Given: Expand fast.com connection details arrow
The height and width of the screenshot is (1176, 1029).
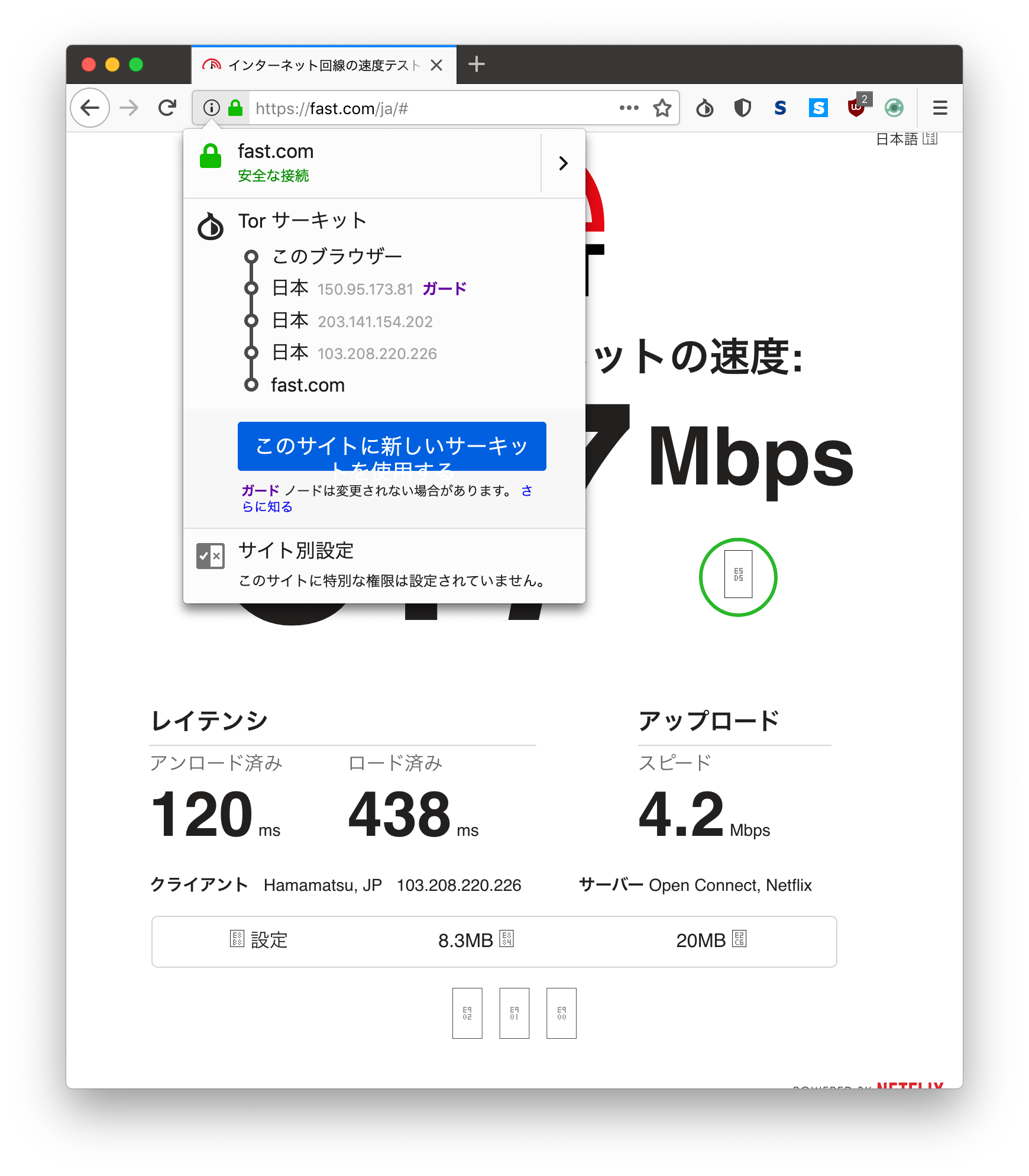Looking at the screenshot, I should point(563,163).
